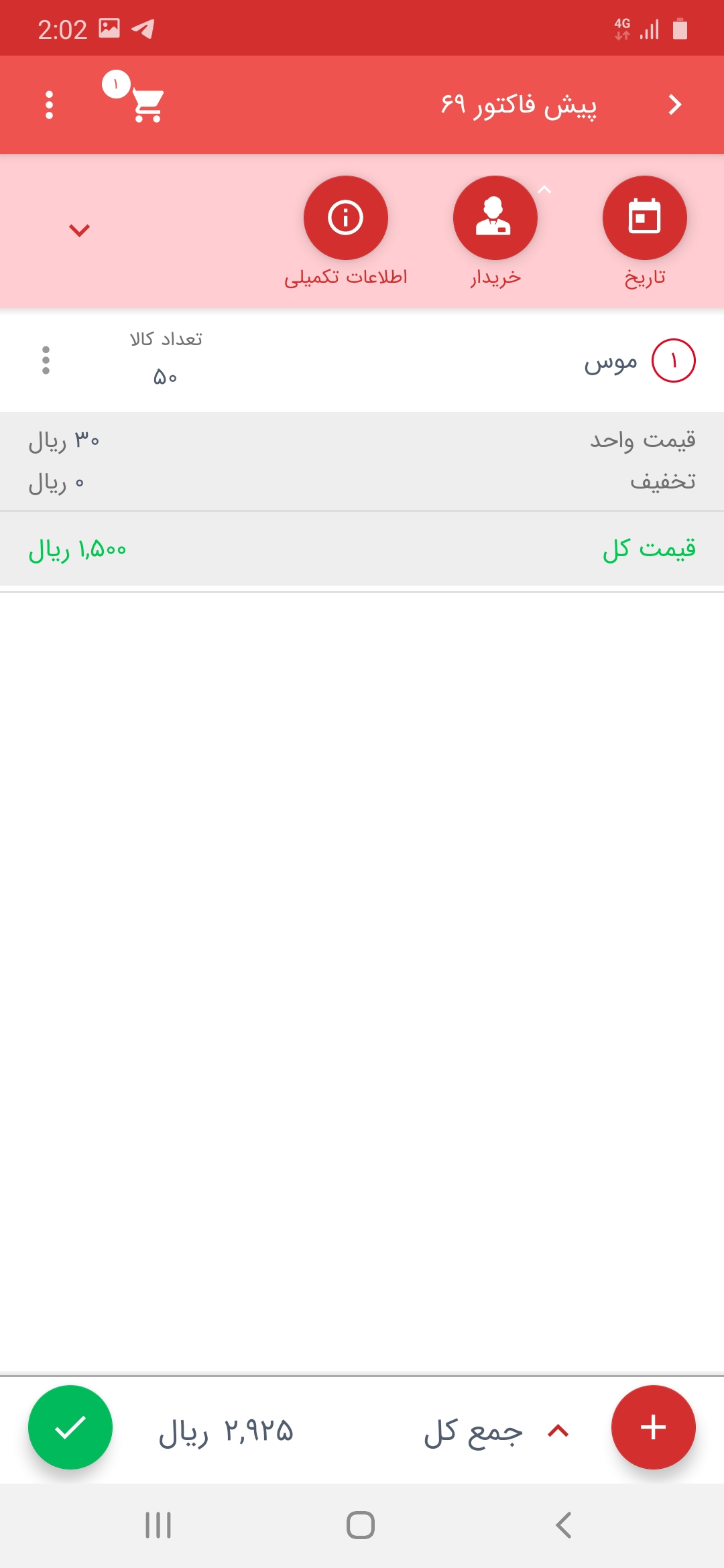
Task: Open اطلاعات تکمیلی additional info
Action: 345,218
